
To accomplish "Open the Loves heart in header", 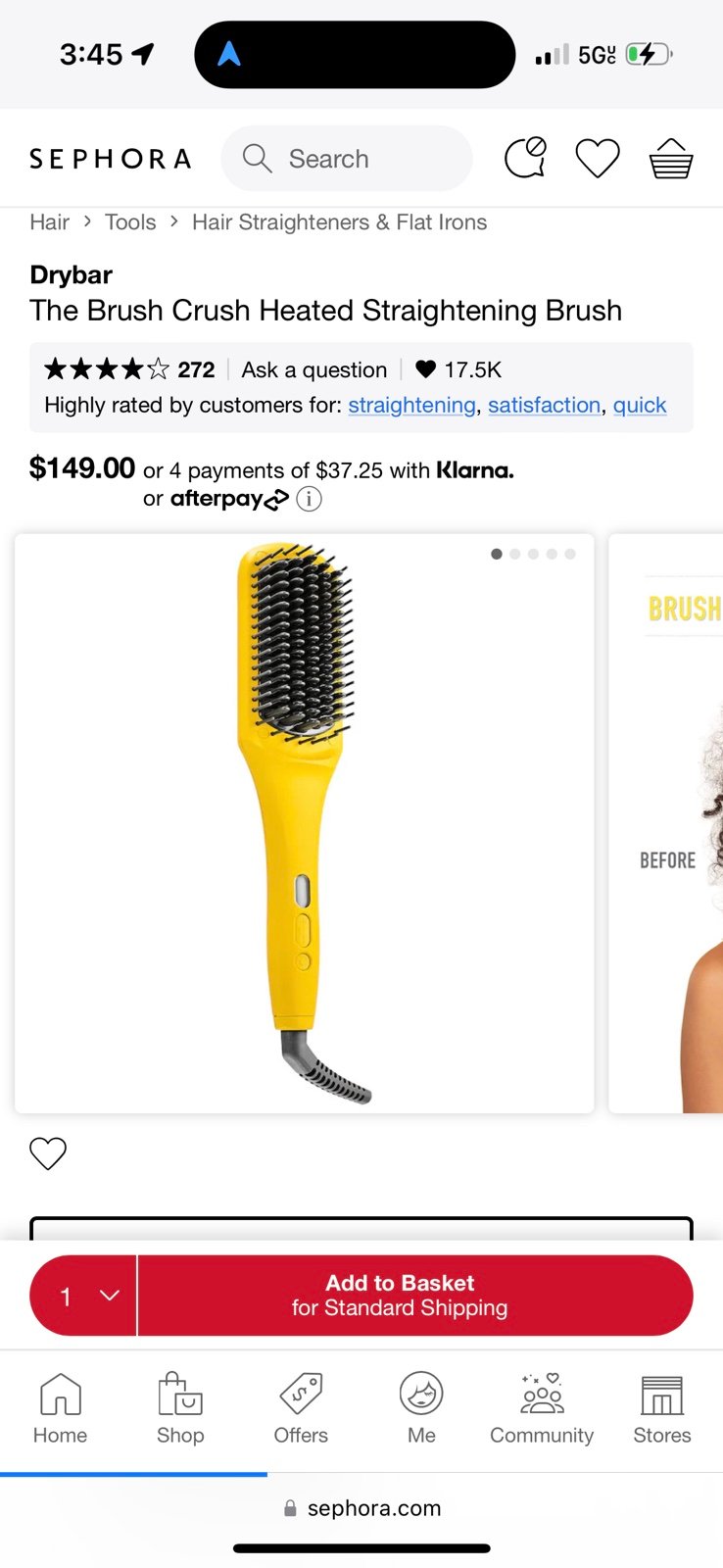I will tap(598, 159).
